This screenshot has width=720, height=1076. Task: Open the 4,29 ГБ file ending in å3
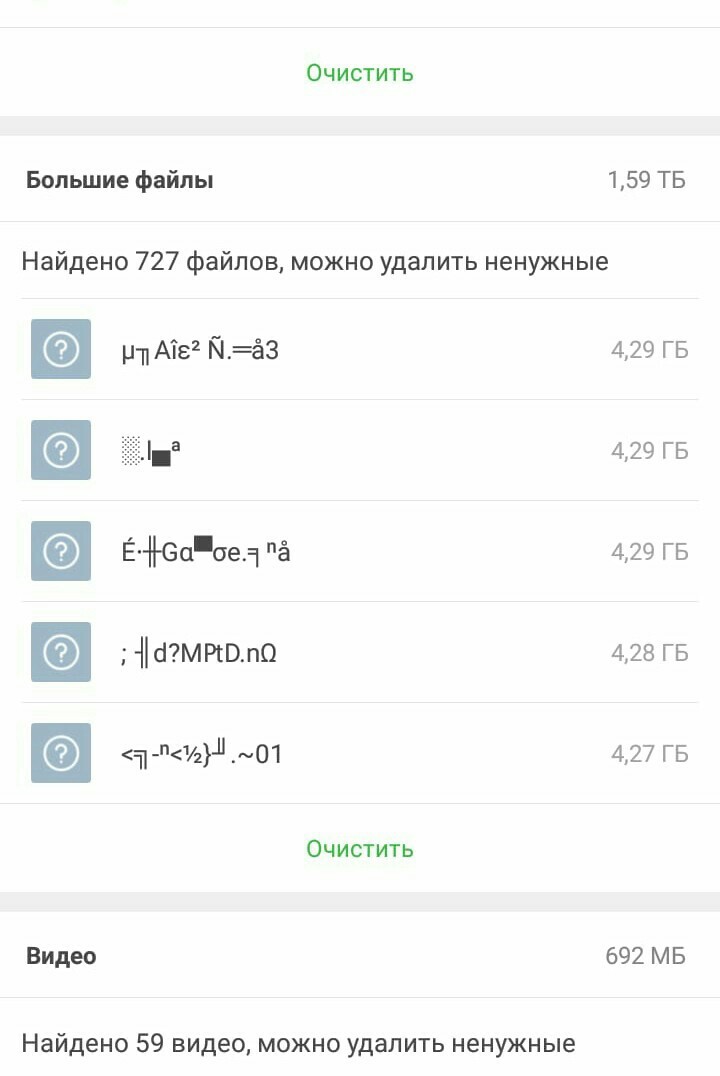pyautogui.click(x=359, y=350)
